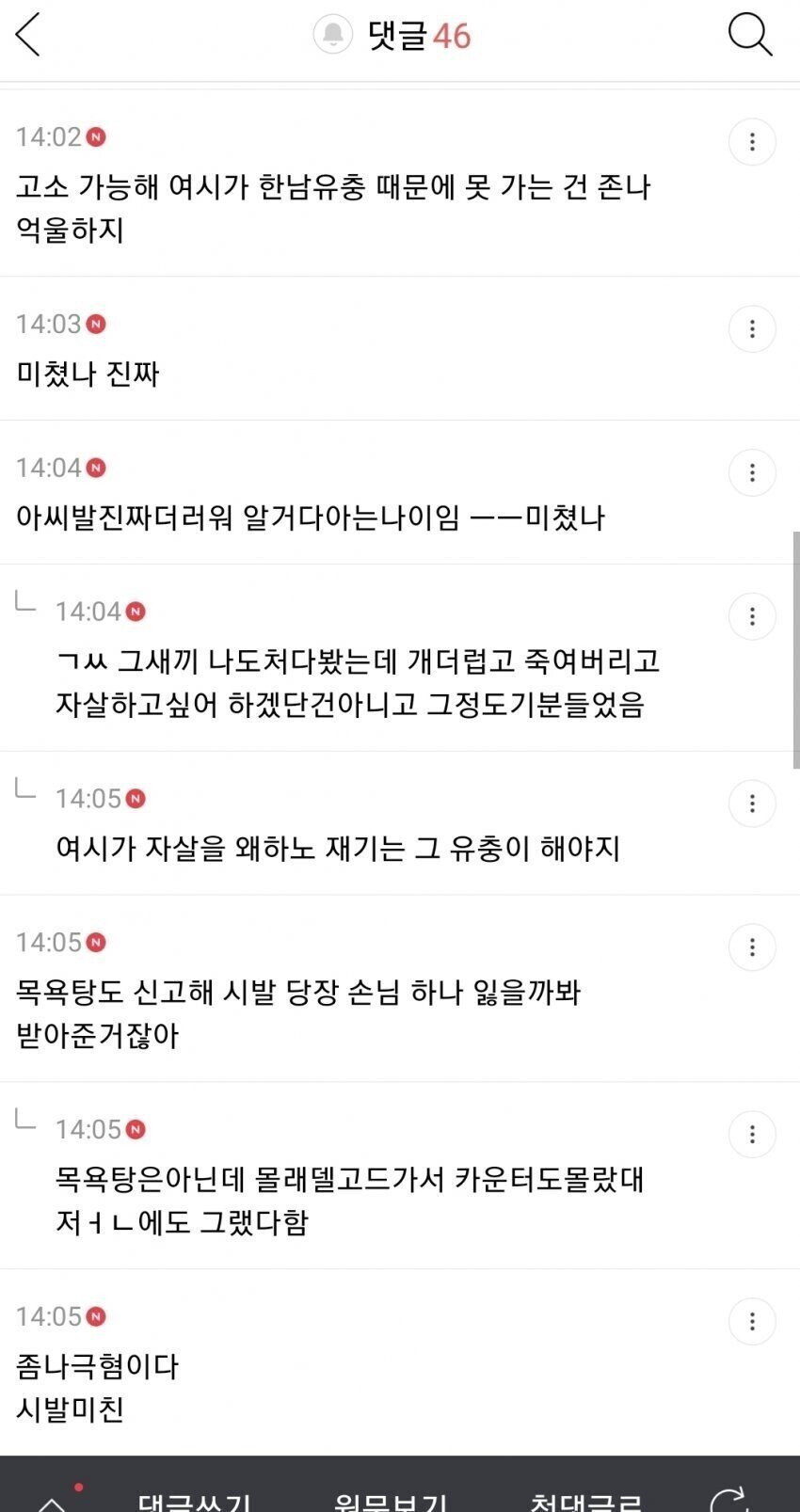The image size is (800, 1512).
Task: Tap the overflow dots on the reply starting with 목욕탕은아닌데
Action: pos(752,1135)
